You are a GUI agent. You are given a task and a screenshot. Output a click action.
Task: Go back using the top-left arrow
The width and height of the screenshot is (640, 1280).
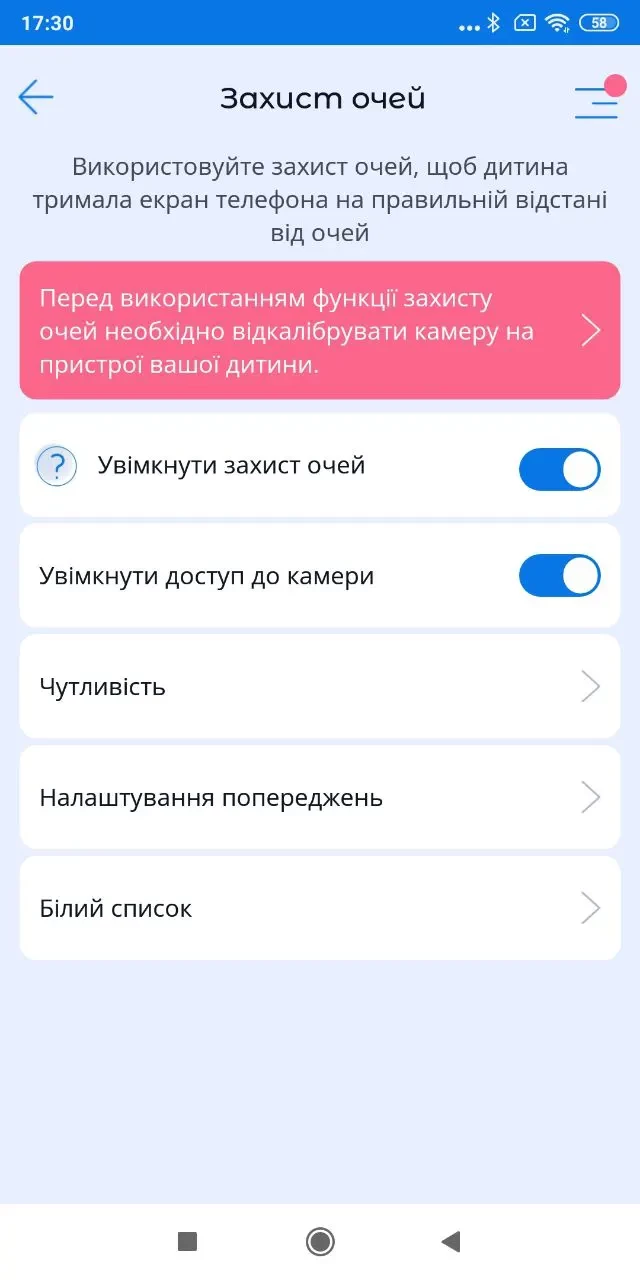click(x=36, y=97)
